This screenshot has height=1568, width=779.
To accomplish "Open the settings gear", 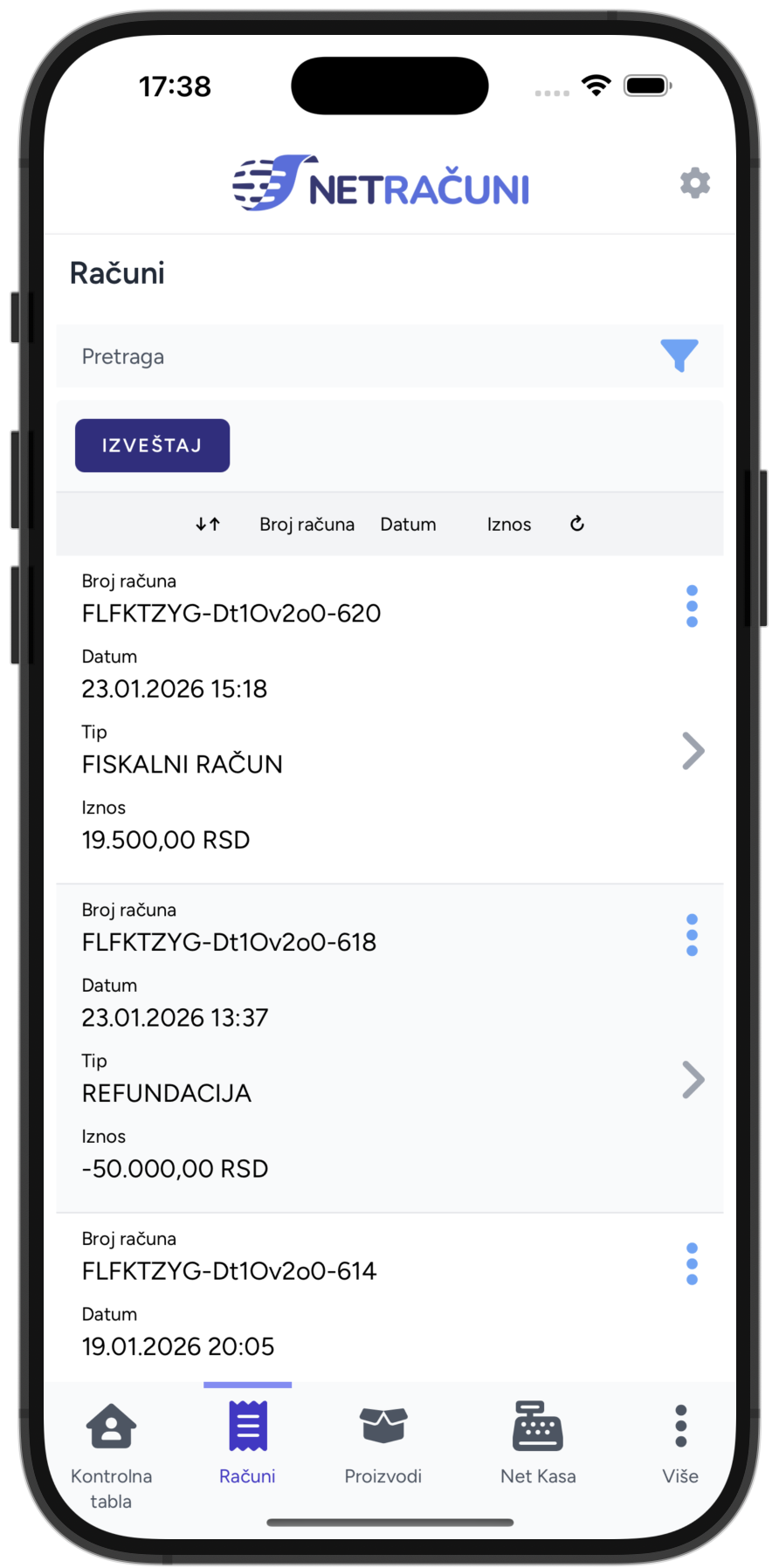I will pos(694,183).
